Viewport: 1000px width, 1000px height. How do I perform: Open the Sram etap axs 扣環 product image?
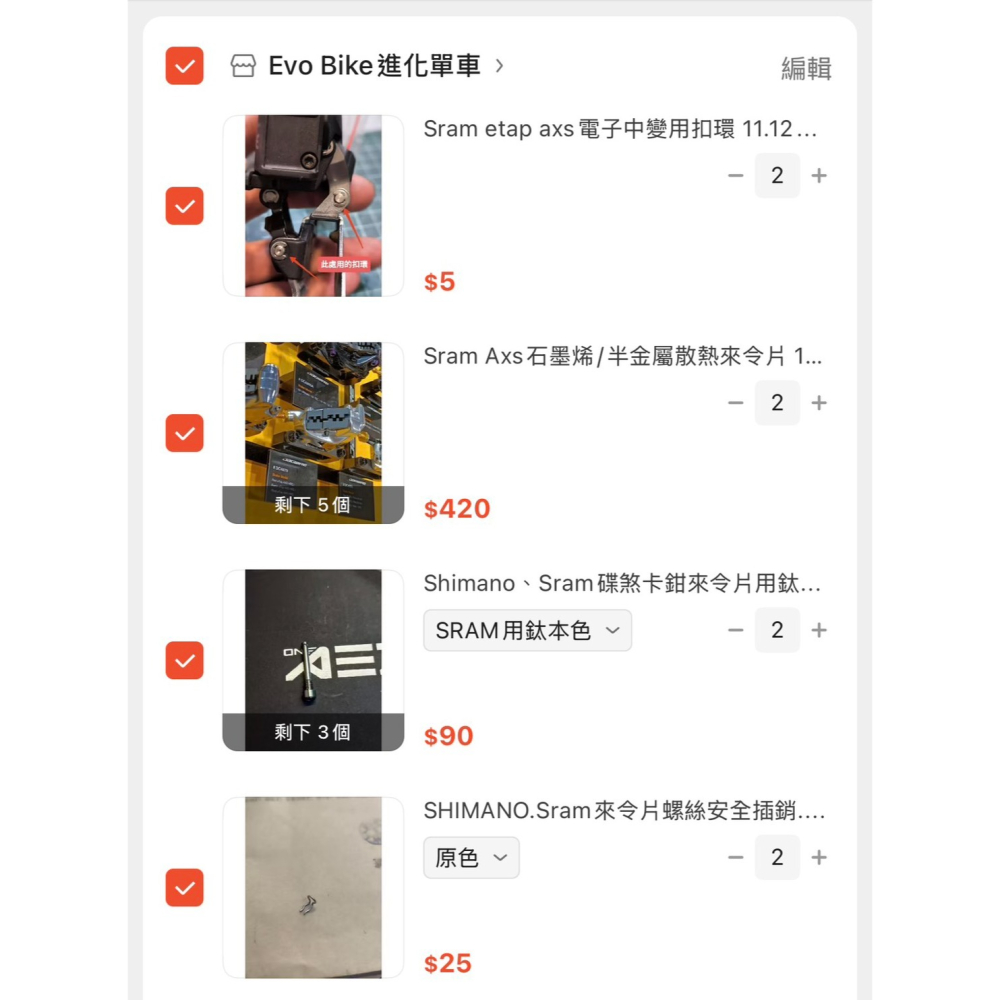313,206
